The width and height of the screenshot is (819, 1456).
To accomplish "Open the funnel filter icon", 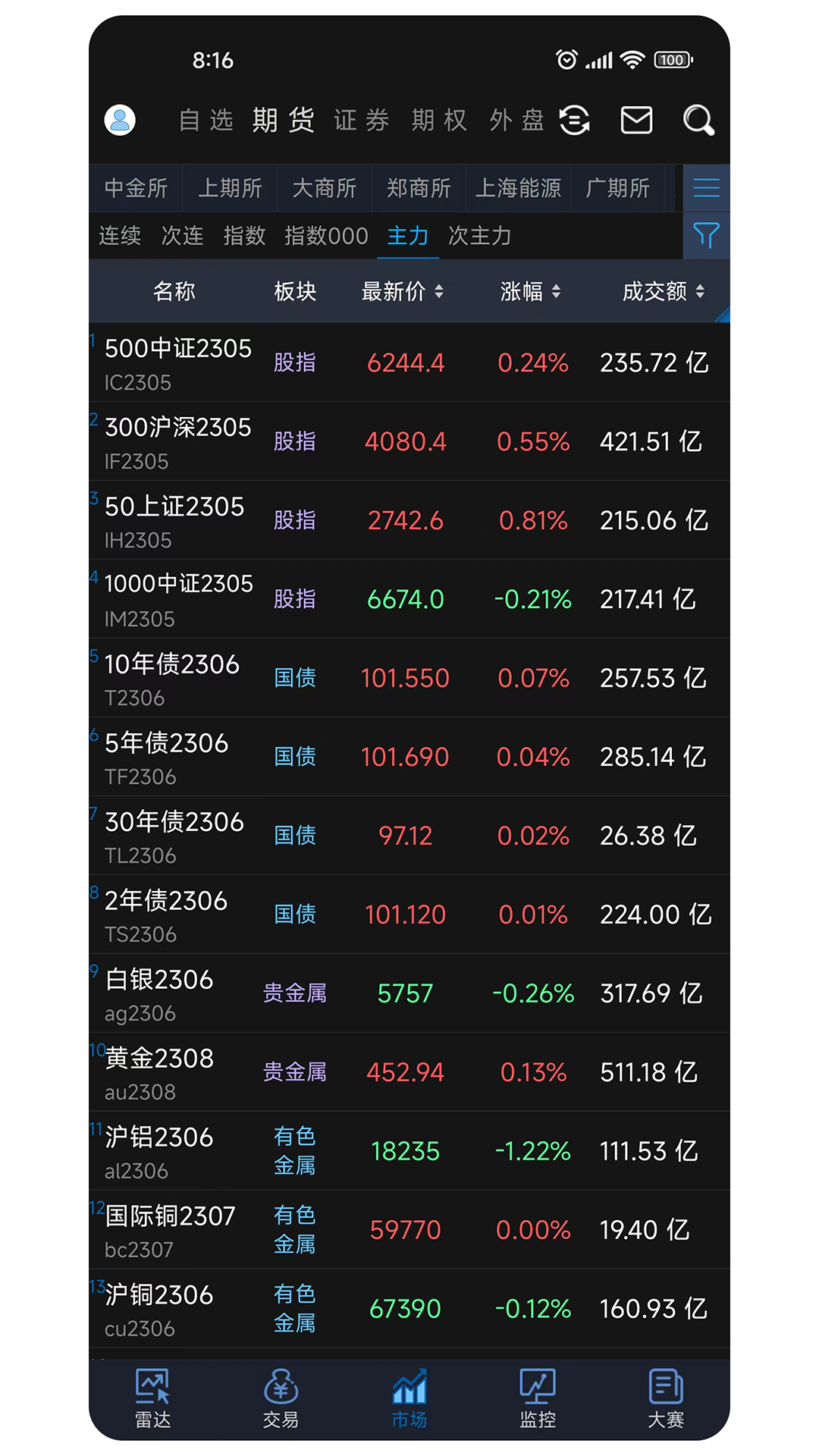I will point(706,235).
